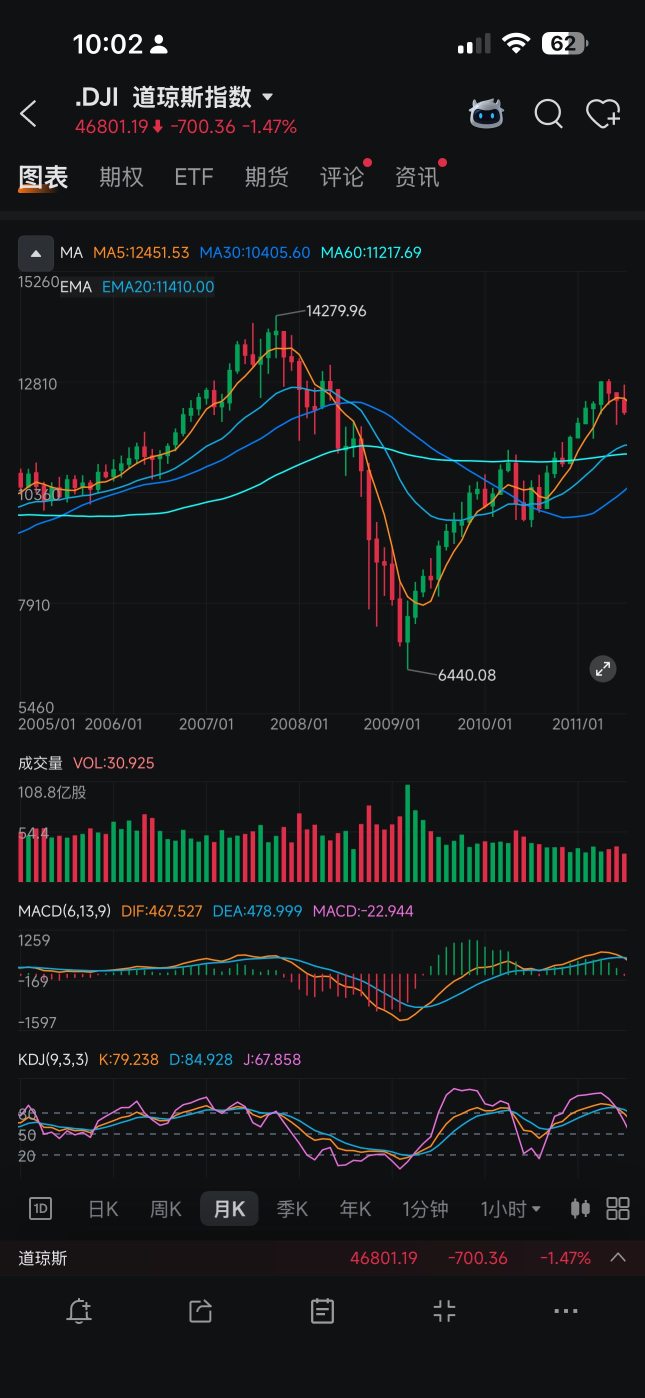Switch to the 评论 tab
The width and height of the screenshot is (645, 1398).
[342, 177]
